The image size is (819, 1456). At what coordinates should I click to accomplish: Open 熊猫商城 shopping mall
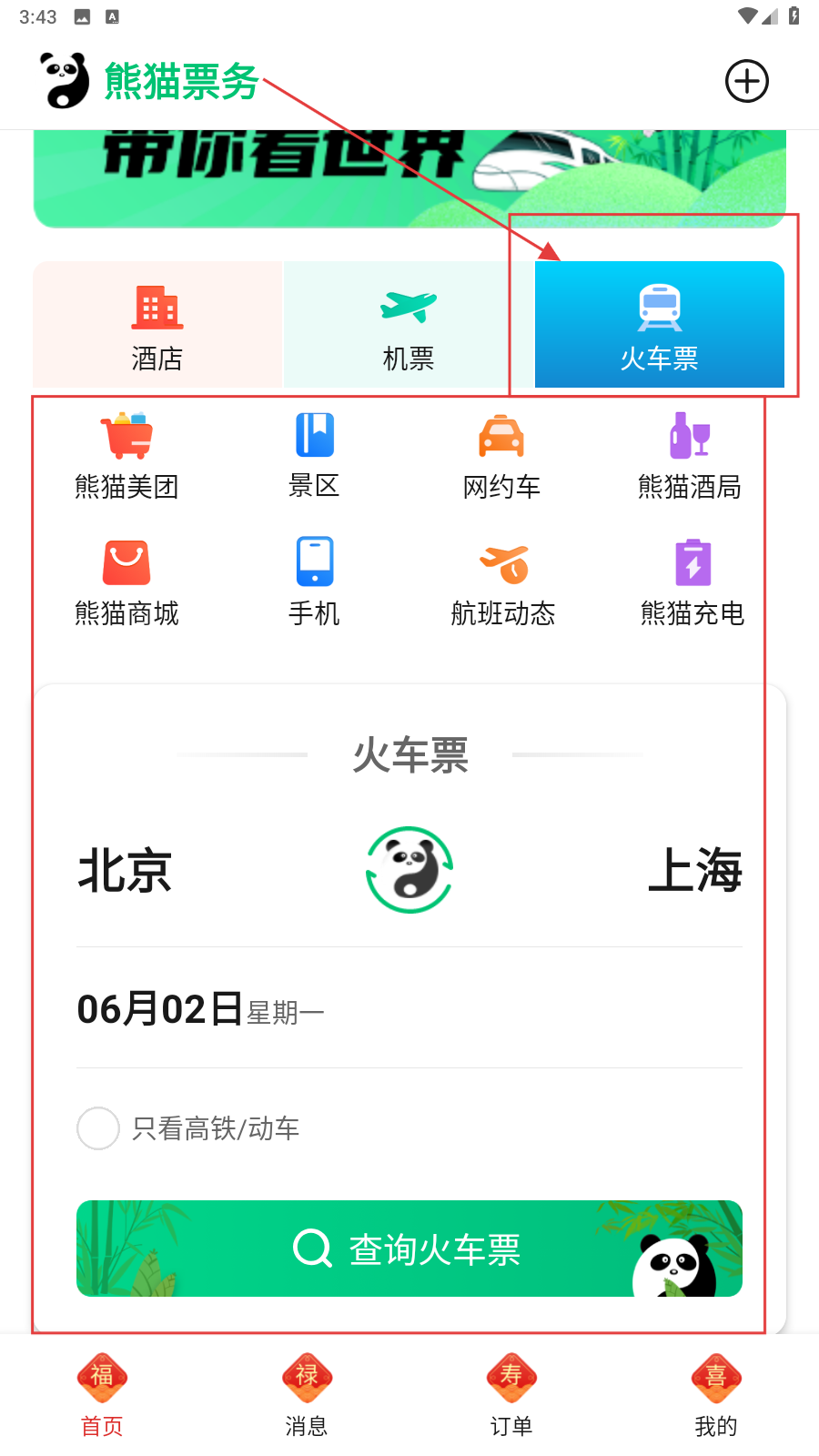point(126,582)
